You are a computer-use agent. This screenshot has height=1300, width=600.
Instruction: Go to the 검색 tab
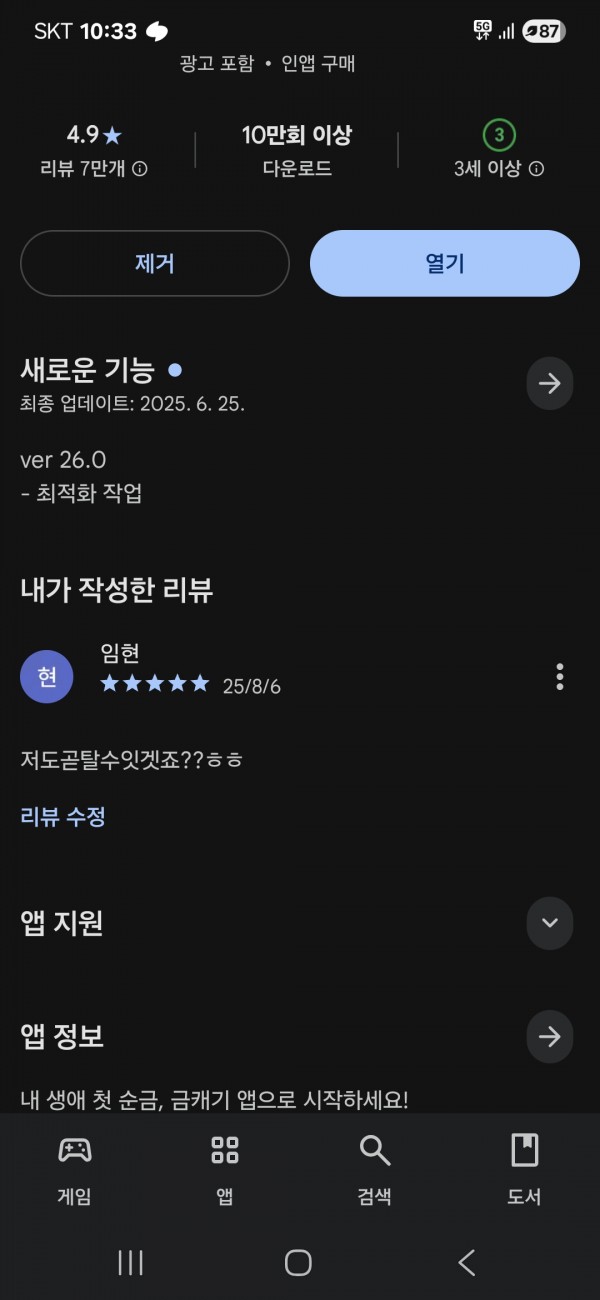[x=375, y=1169]
